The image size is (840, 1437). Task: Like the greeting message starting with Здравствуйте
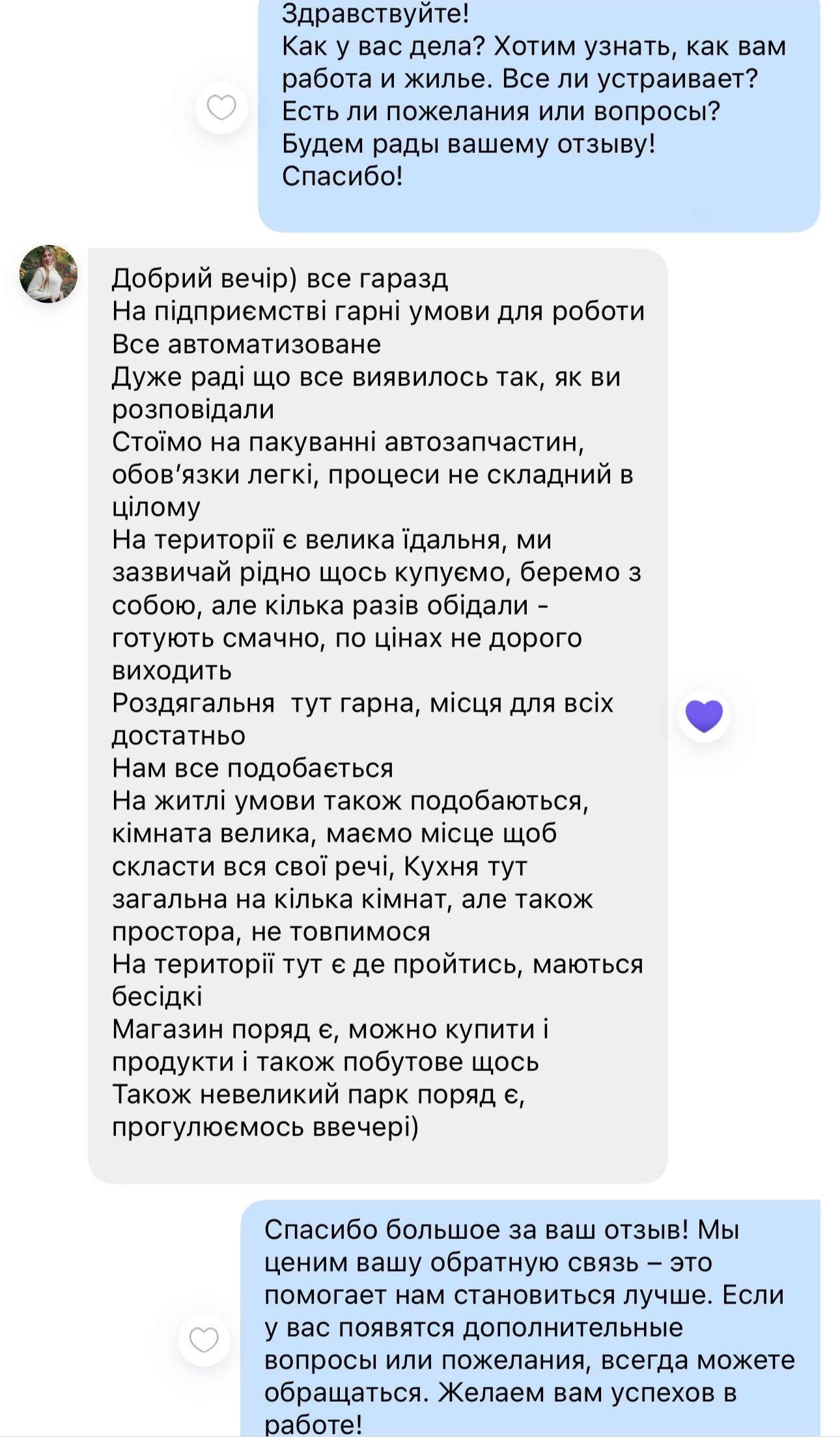221,107
